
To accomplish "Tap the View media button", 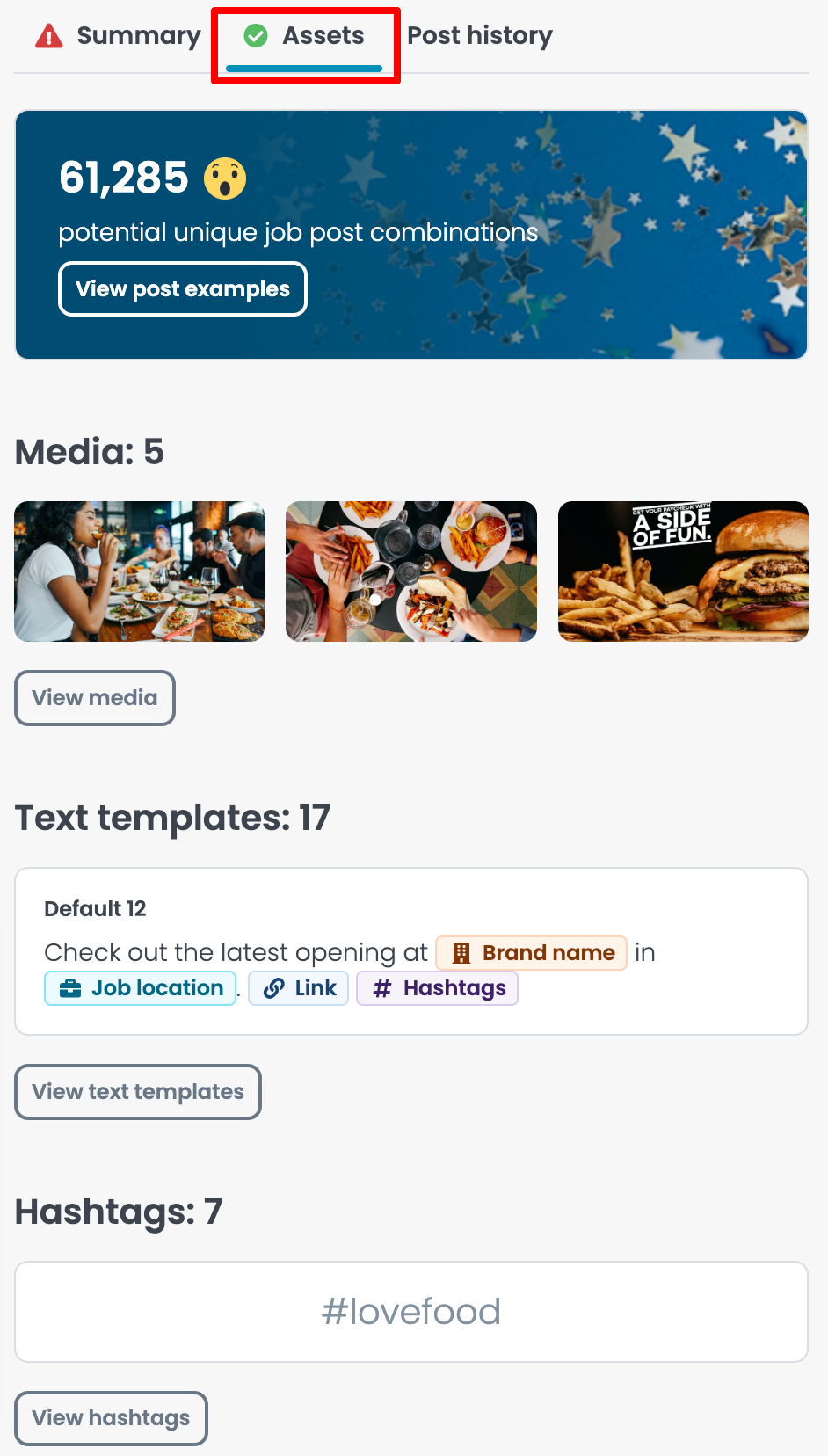I will pyautogui.click(x=95, y=698).
